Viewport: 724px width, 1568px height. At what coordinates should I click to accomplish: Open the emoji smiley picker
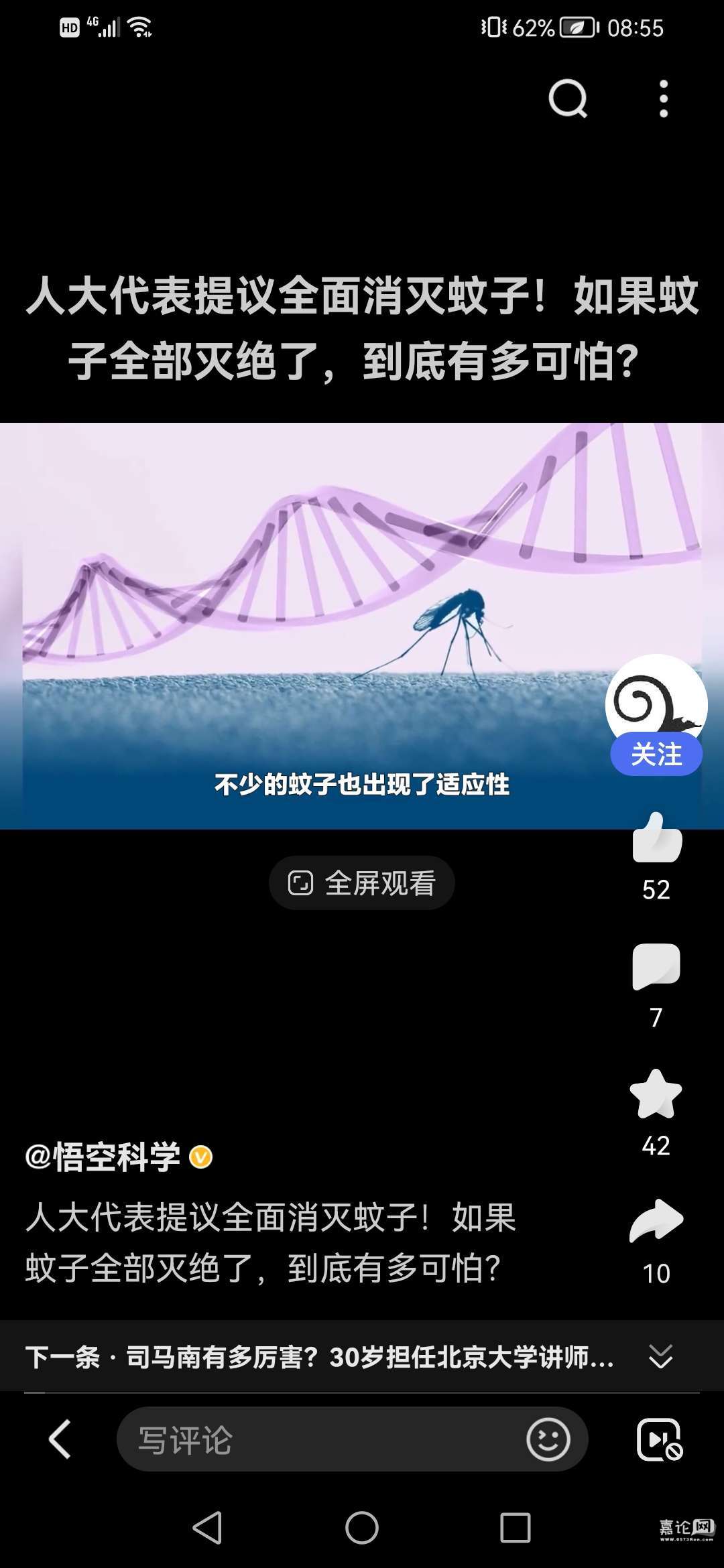548,1439
